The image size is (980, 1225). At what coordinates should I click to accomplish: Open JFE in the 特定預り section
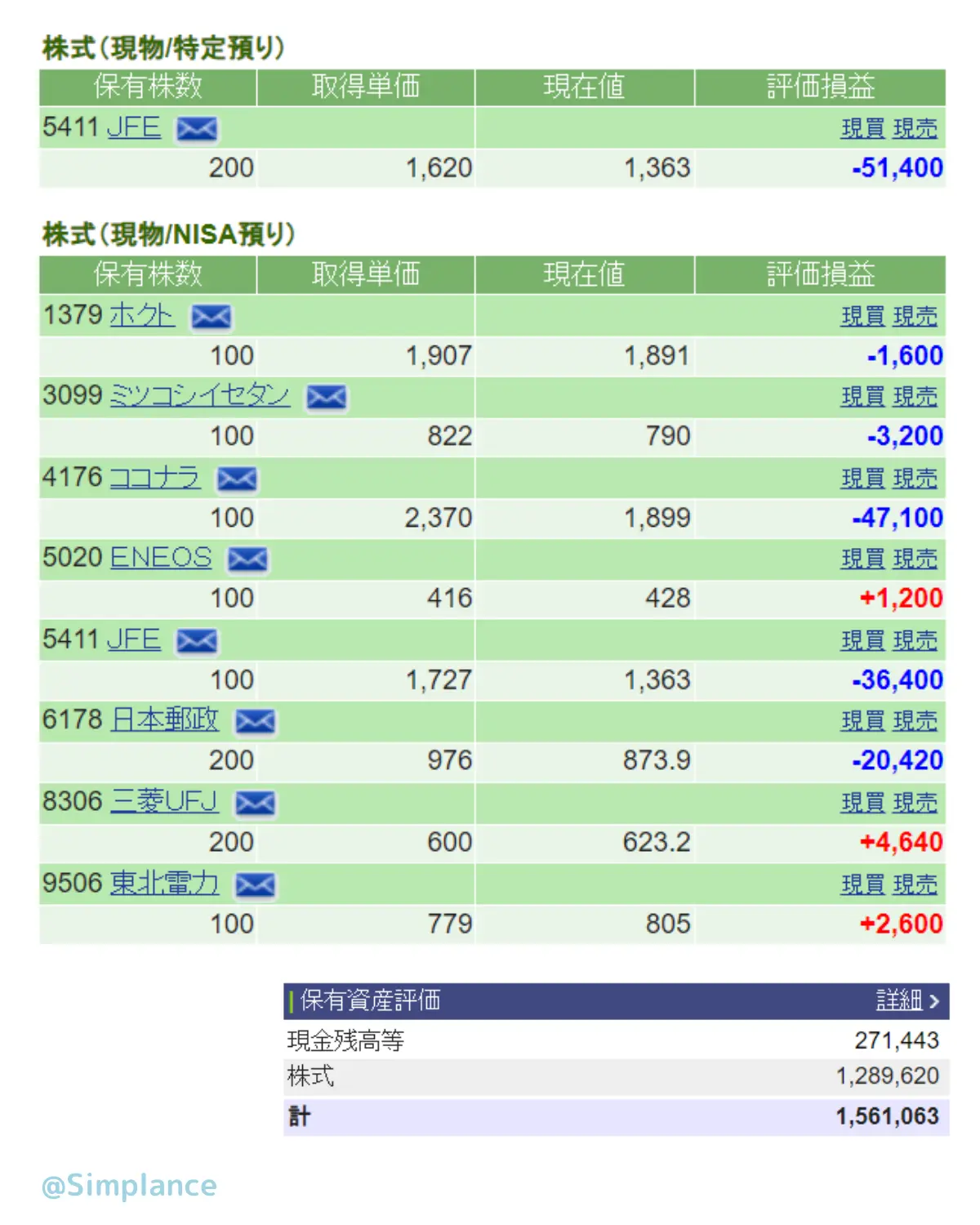[134, 128]
